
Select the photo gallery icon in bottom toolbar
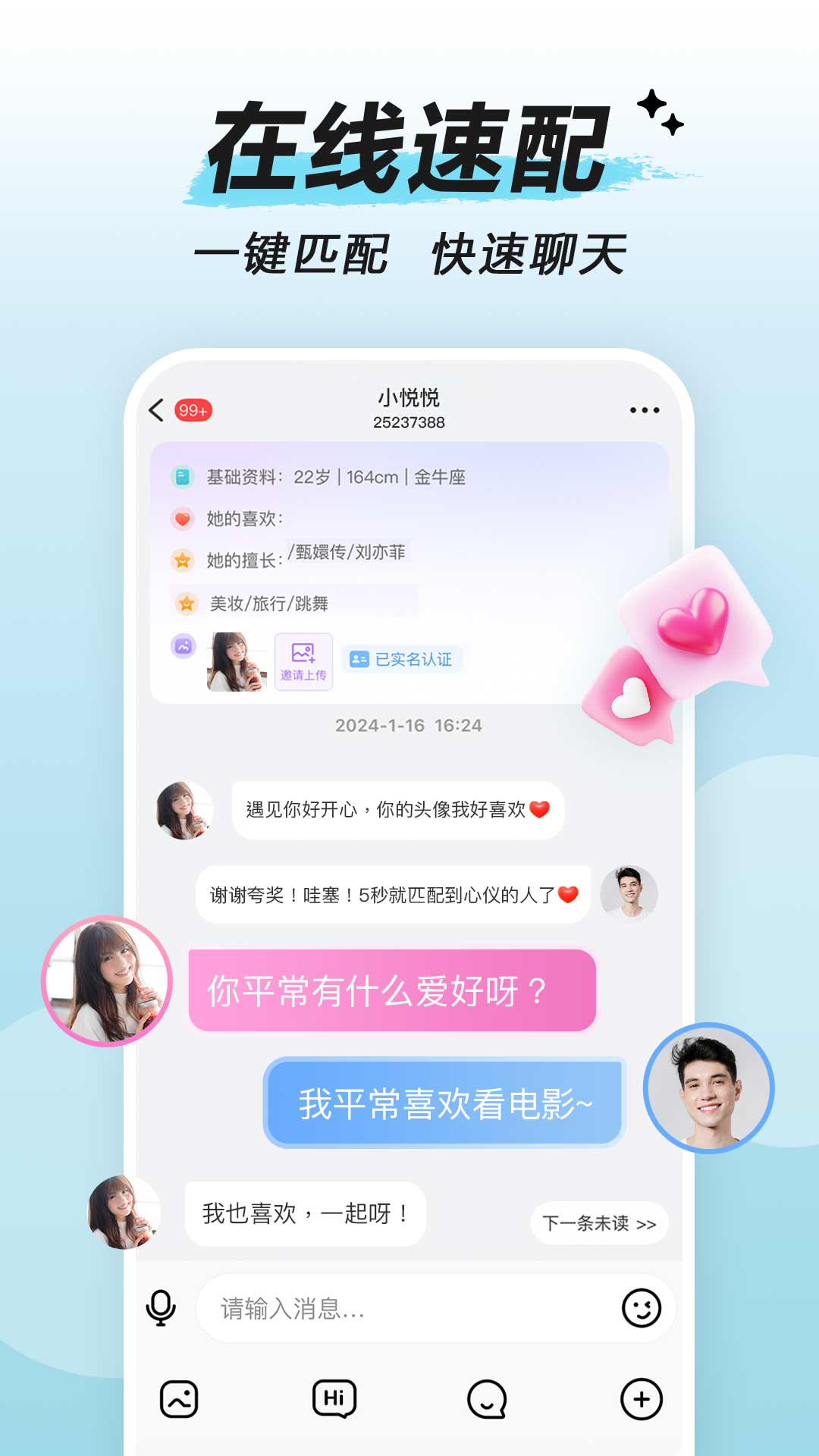click(x=179, y=1399)
